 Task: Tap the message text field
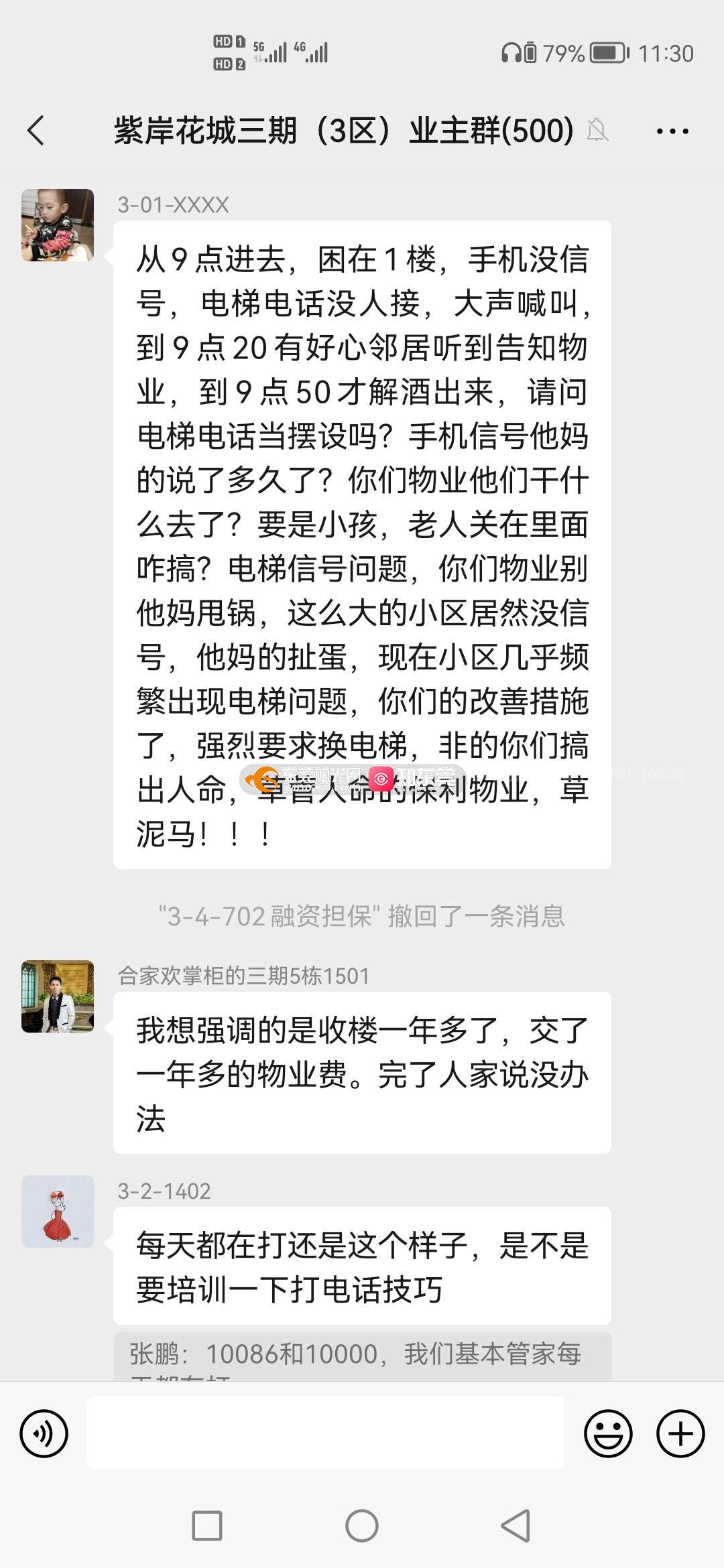[325, 1433]
